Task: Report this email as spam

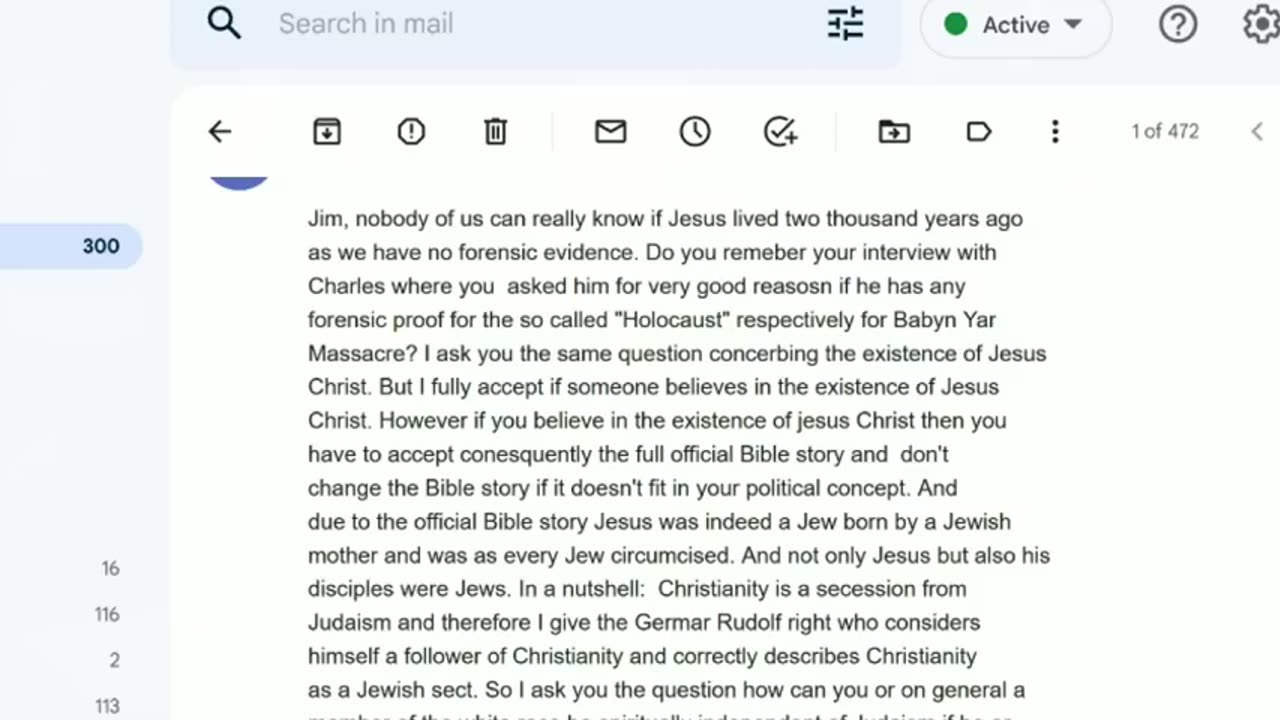Action: pos(411,131)
